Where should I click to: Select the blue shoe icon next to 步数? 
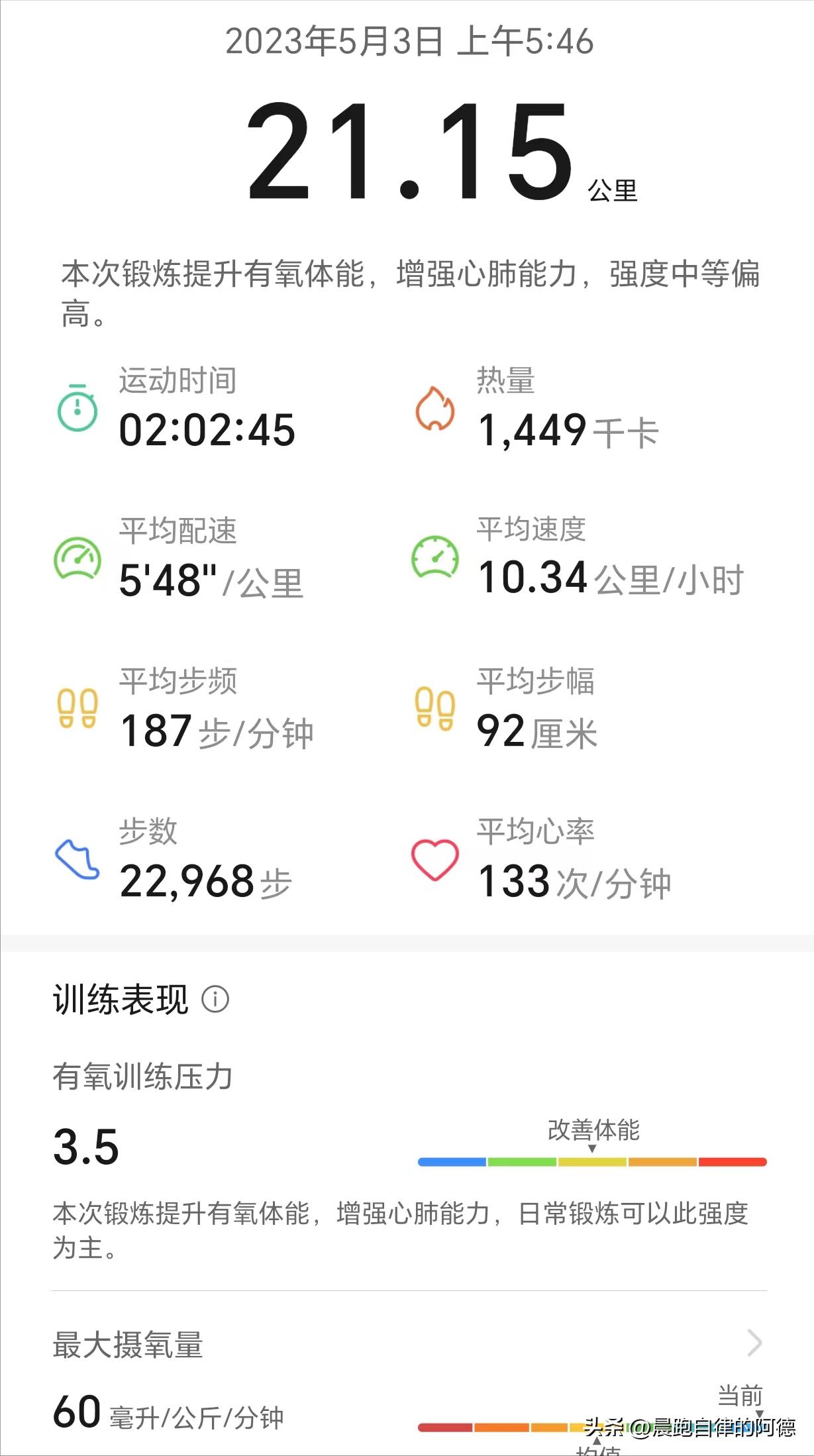point(77,861)
